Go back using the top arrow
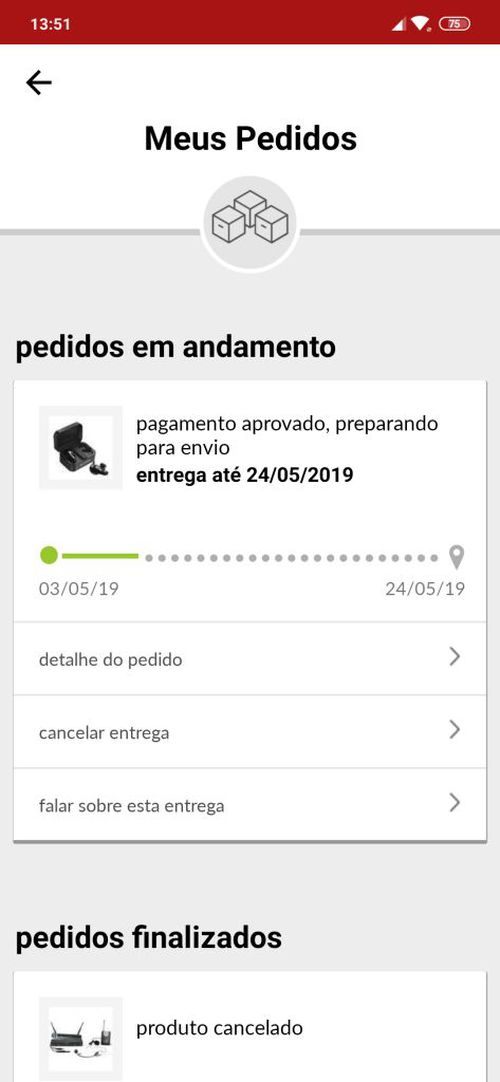This screenshot has height=1082, width=500. (x=39, y=83)
